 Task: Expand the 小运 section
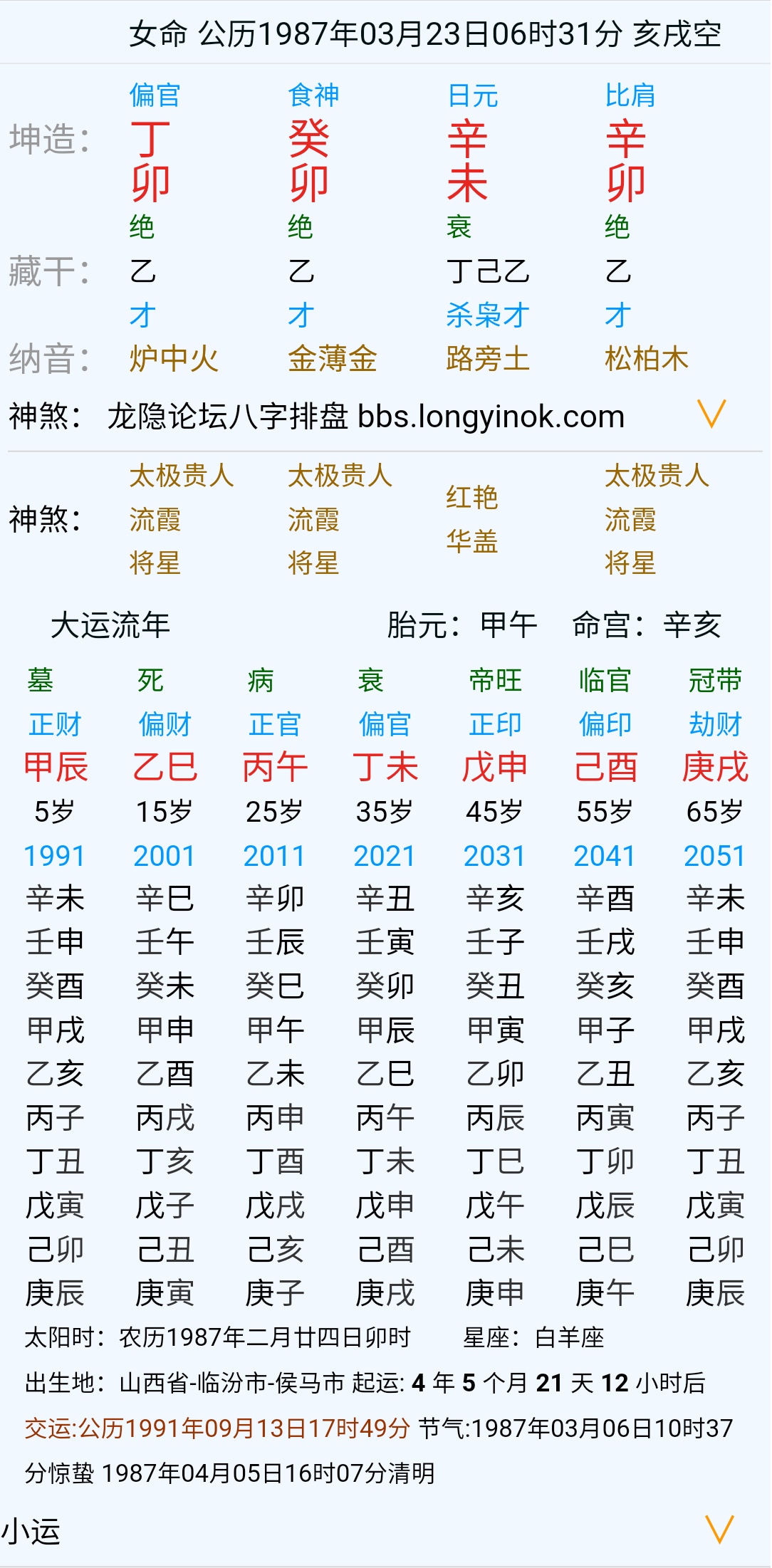719,1529
